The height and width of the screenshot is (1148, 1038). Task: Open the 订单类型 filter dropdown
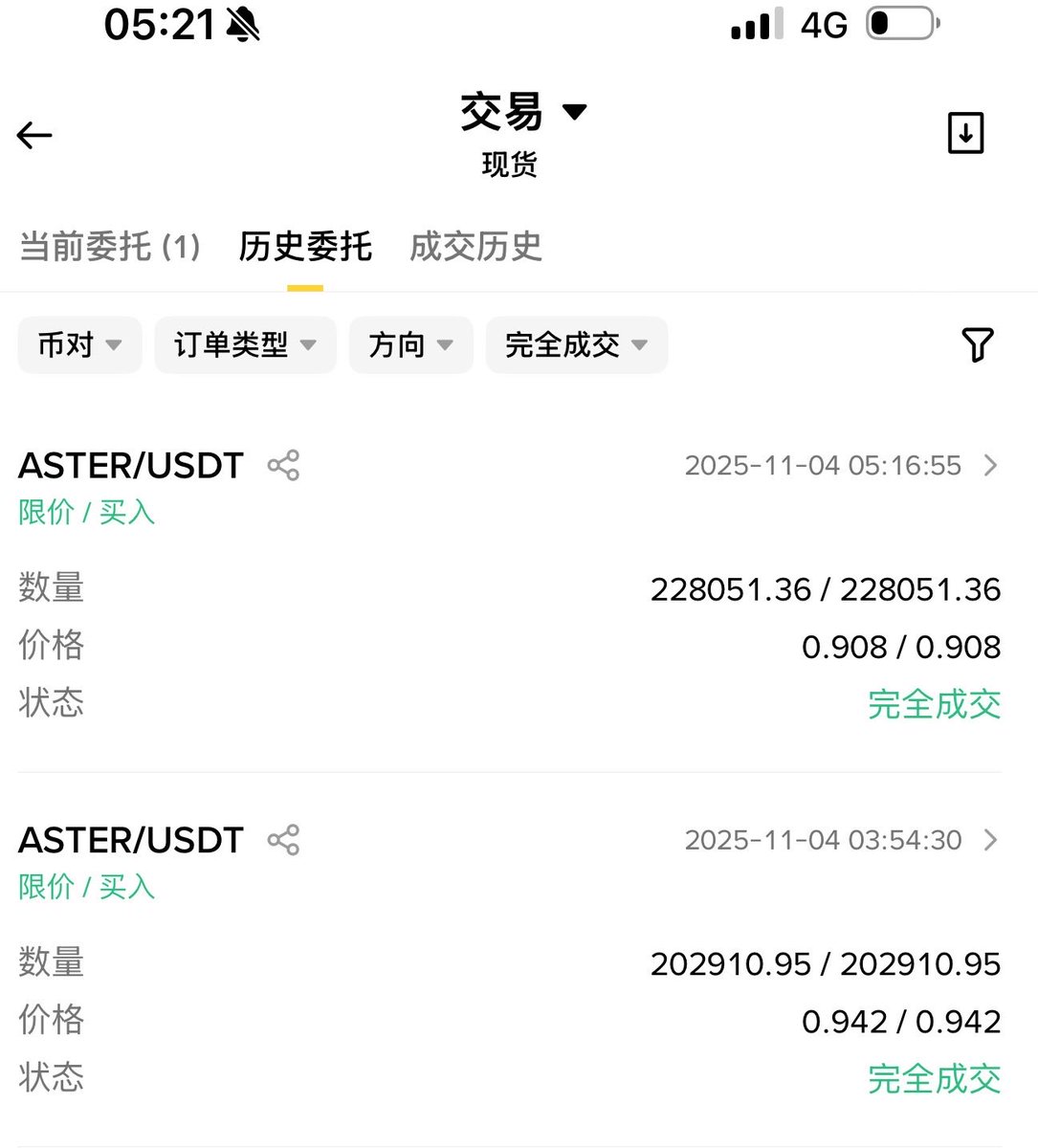click(245, 344)
